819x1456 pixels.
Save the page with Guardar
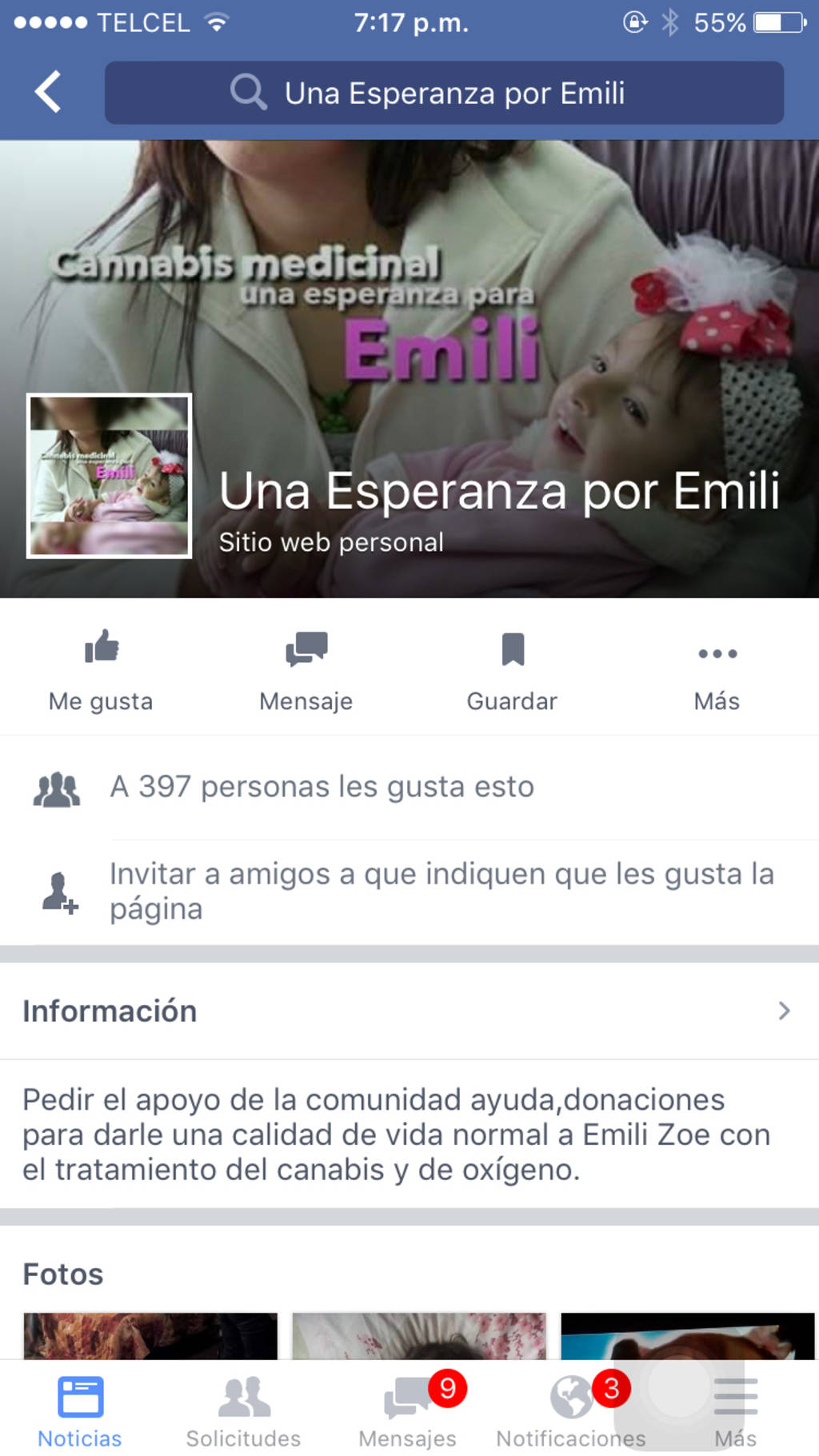[x=512, y=670]
